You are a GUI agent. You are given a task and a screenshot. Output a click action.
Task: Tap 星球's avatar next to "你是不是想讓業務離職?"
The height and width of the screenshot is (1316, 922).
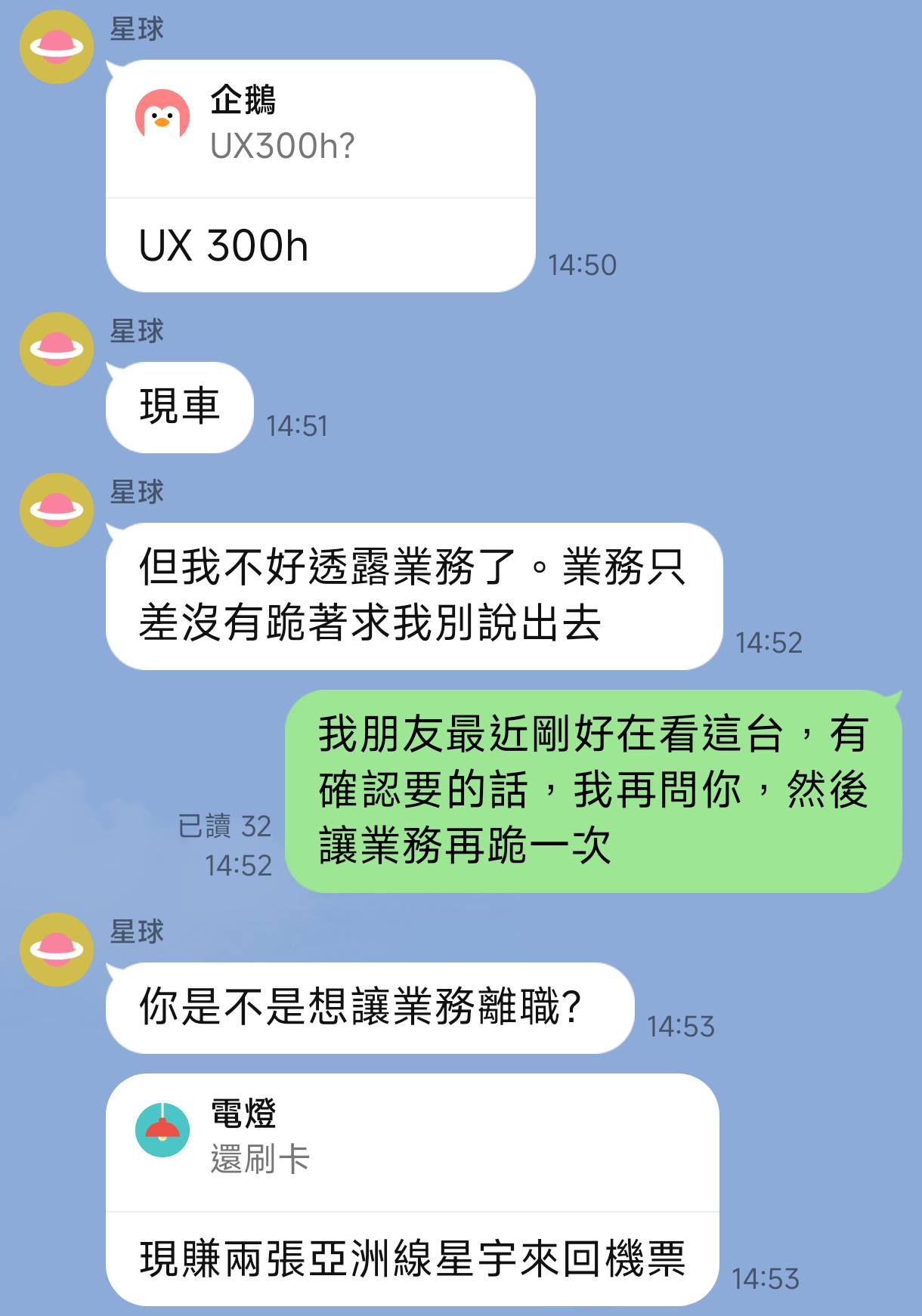(x=57, y=950)
